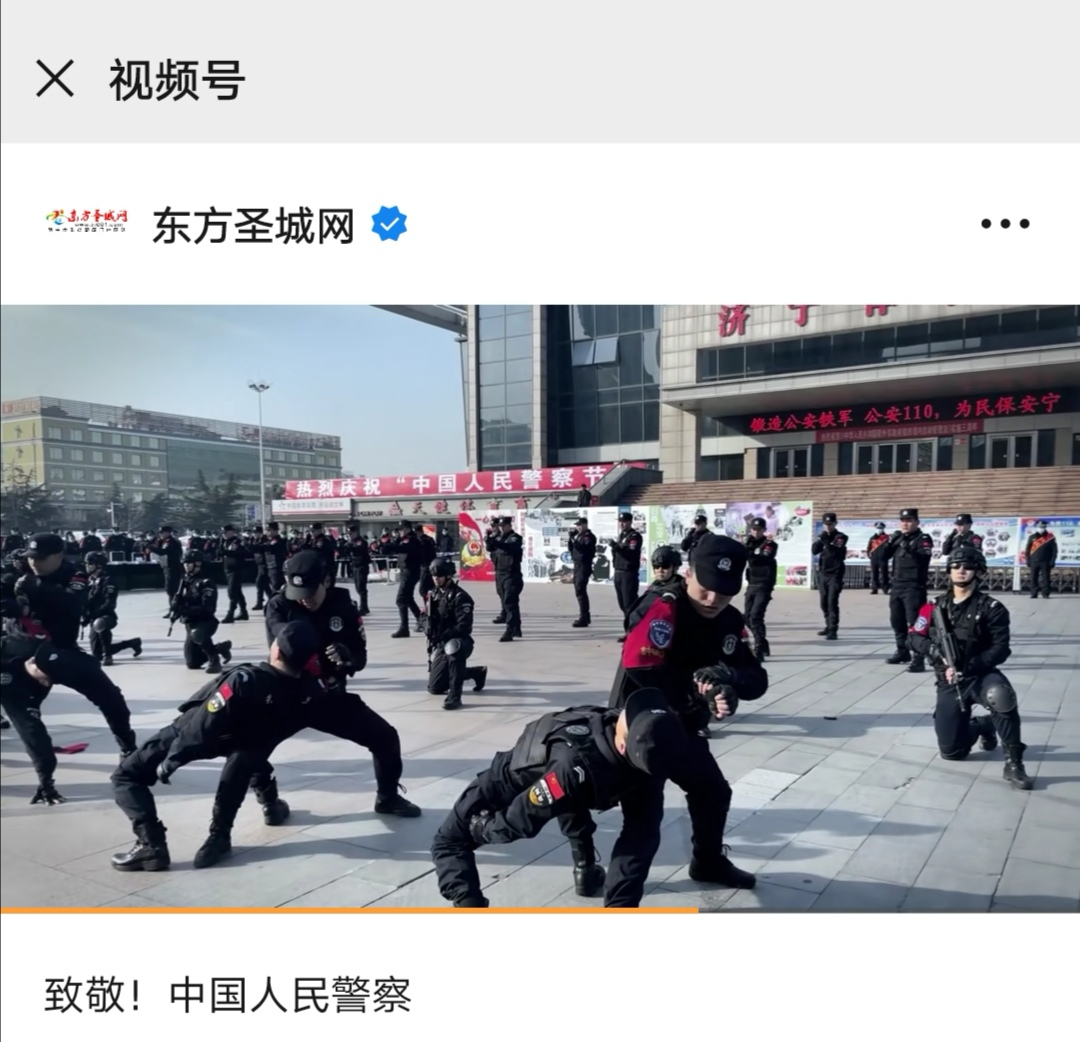Tap the police drill video to pause
The image size is (1080, 1042).
click(x=540, y=607)
